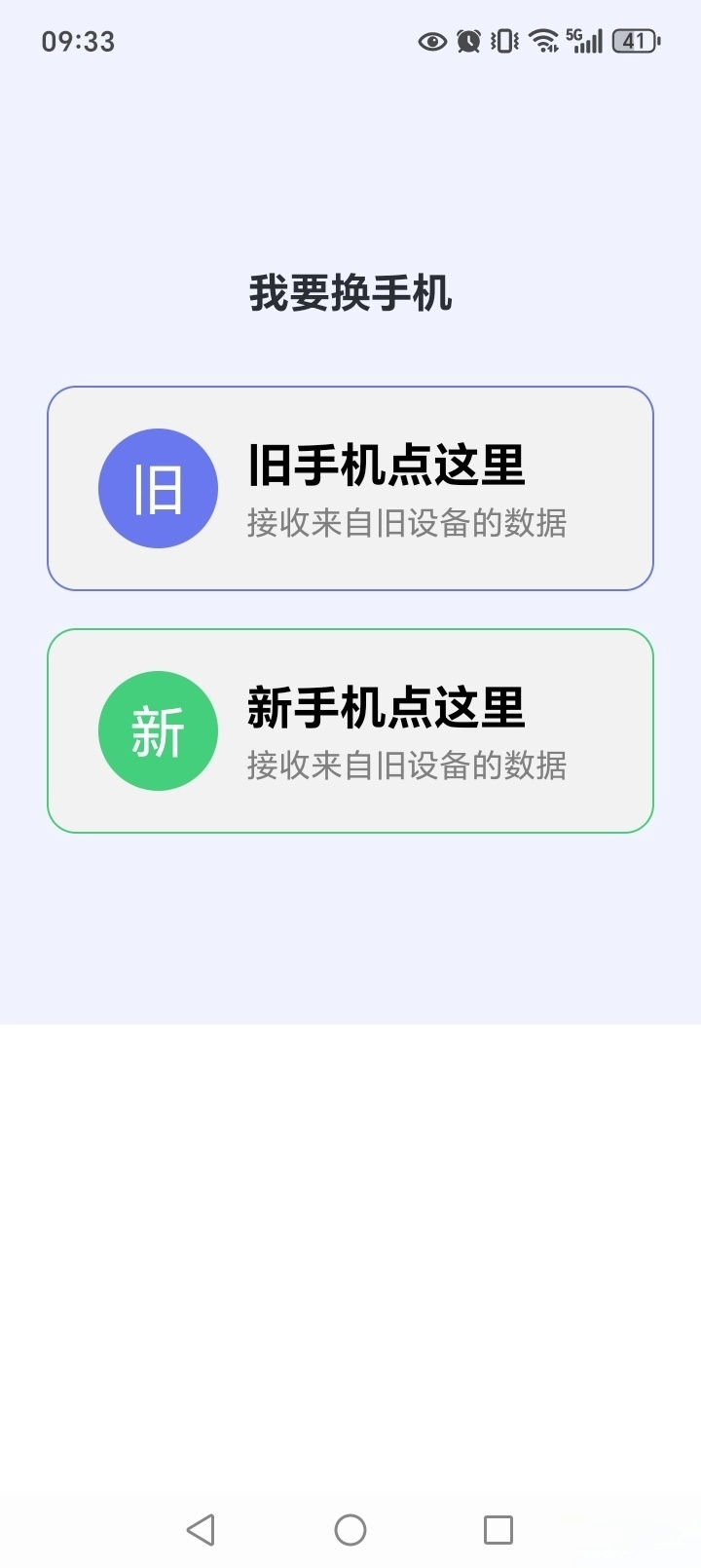Click the status bar area at top
Screen dimensions: 701x1568
[x=350, y=41]
